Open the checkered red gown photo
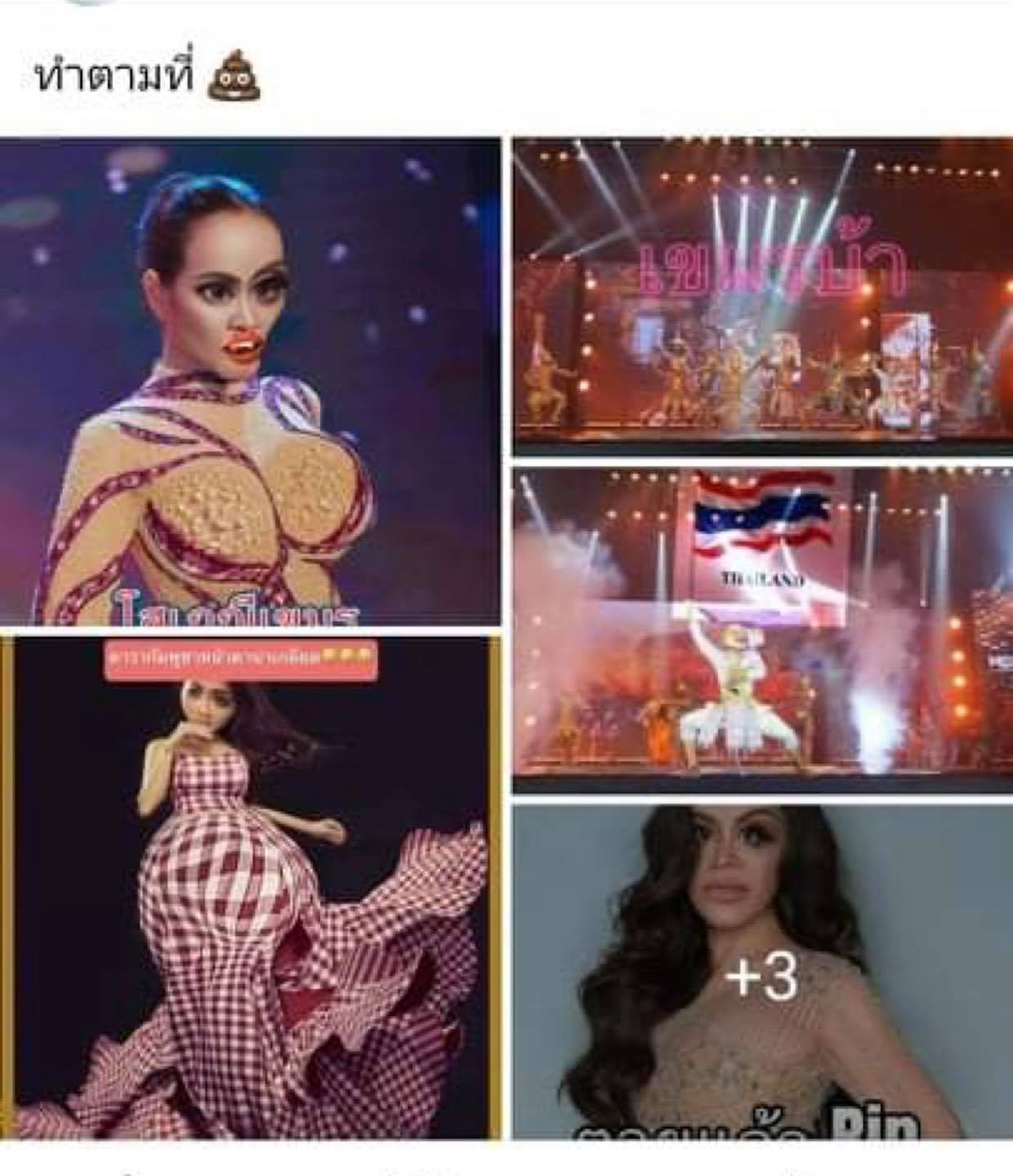Image resolution: width=1013 pixels, height=1176 pixels. click(x=249, y=888)
